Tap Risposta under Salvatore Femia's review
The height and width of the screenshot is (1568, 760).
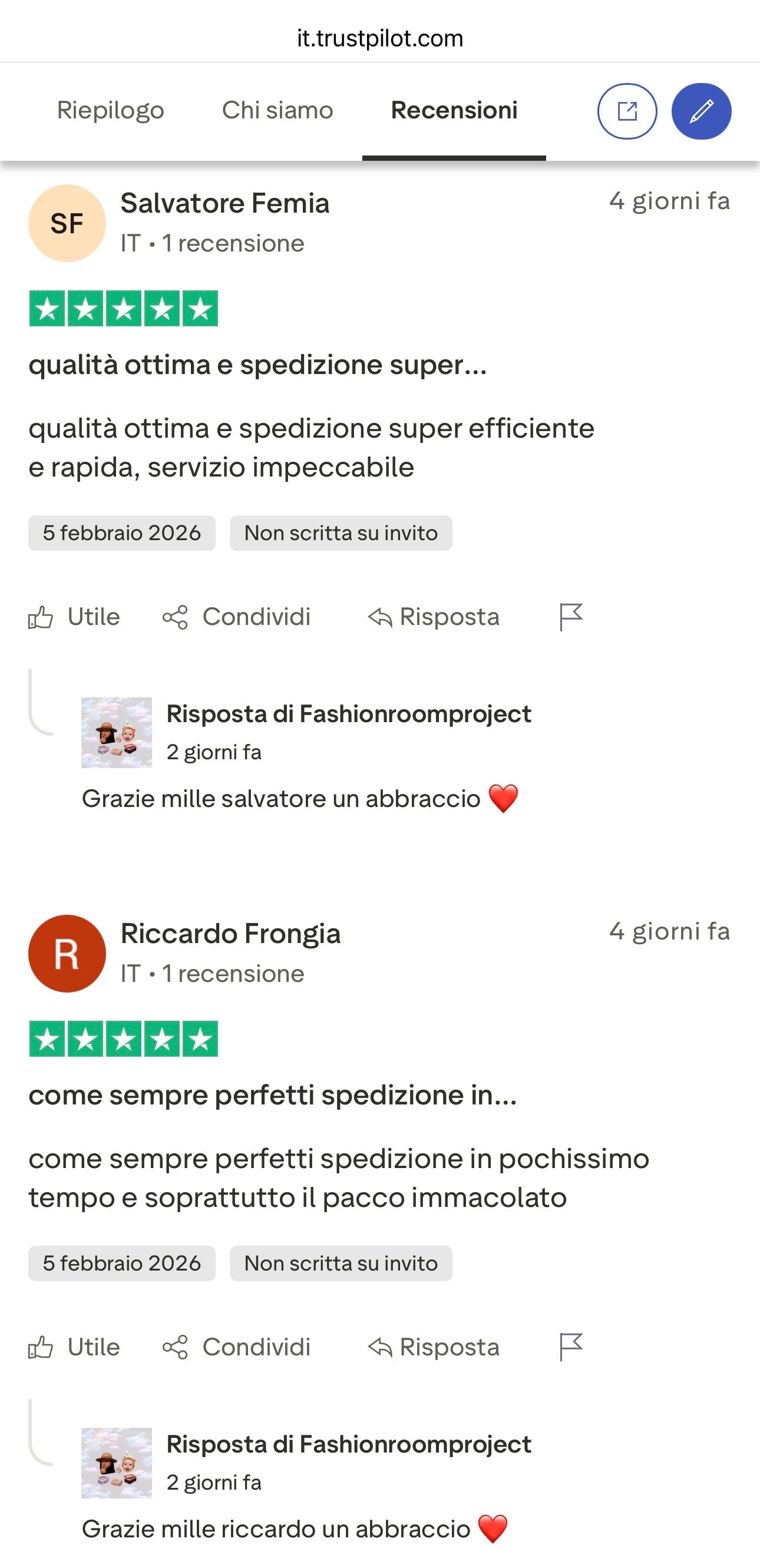tap(434, 617)
